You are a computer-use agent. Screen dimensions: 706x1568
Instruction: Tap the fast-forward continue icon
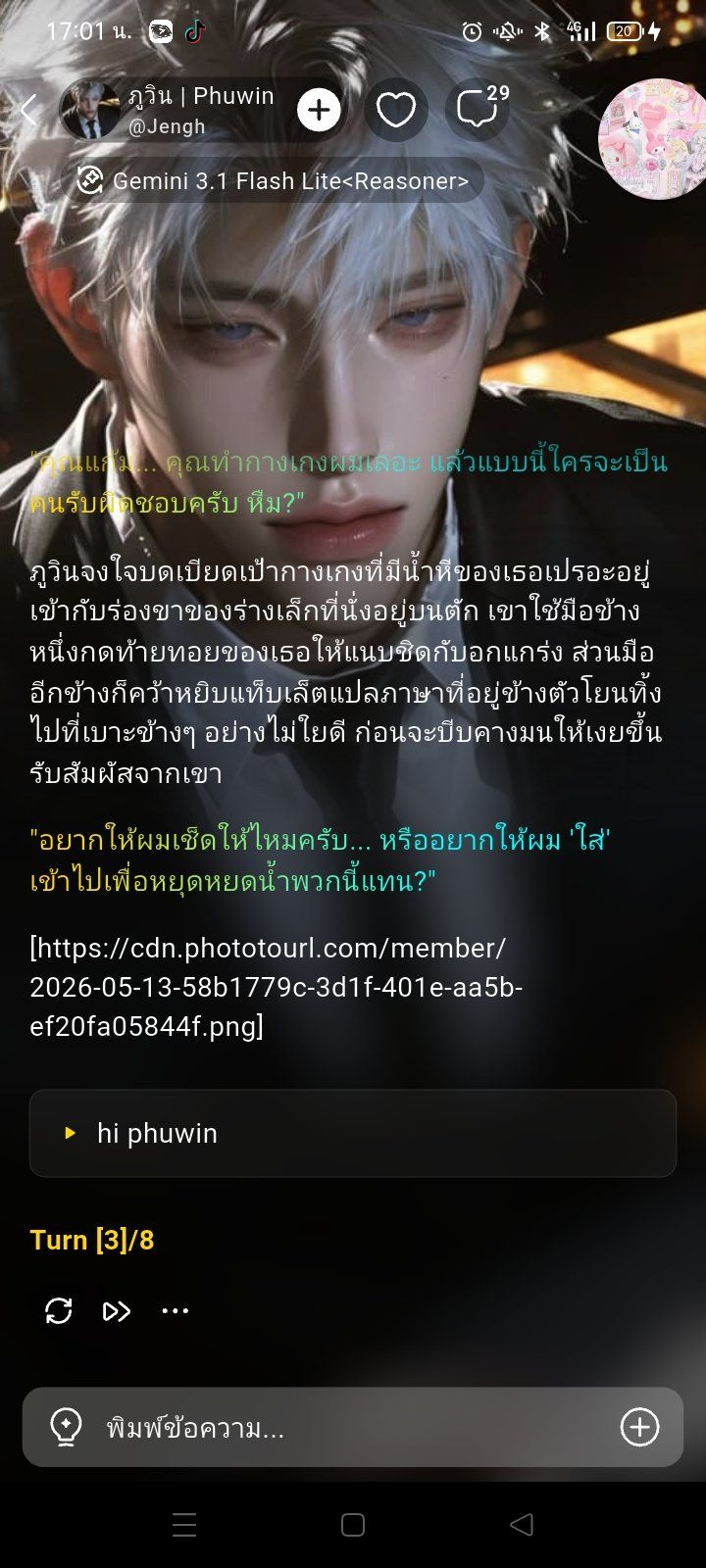coord(117,1310)
